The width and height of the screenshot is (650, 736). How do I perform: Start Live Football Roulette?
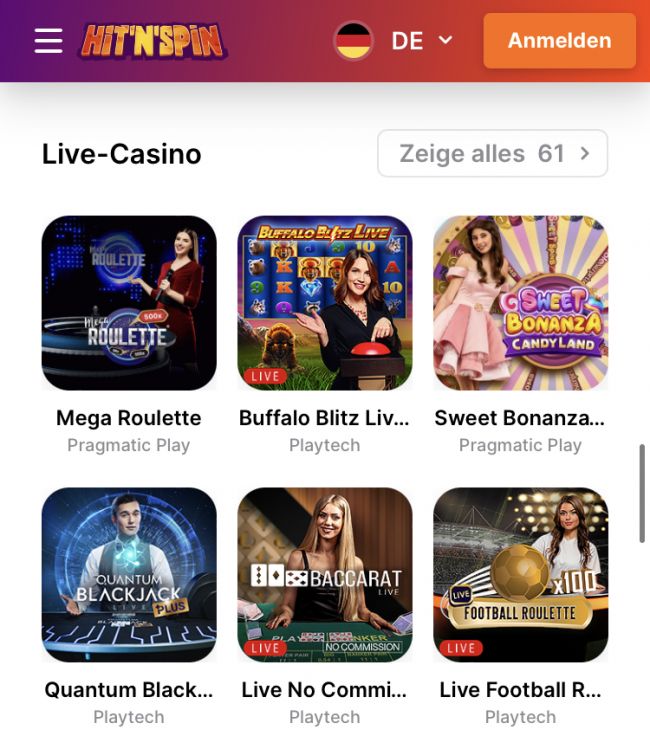click(520, 575)
